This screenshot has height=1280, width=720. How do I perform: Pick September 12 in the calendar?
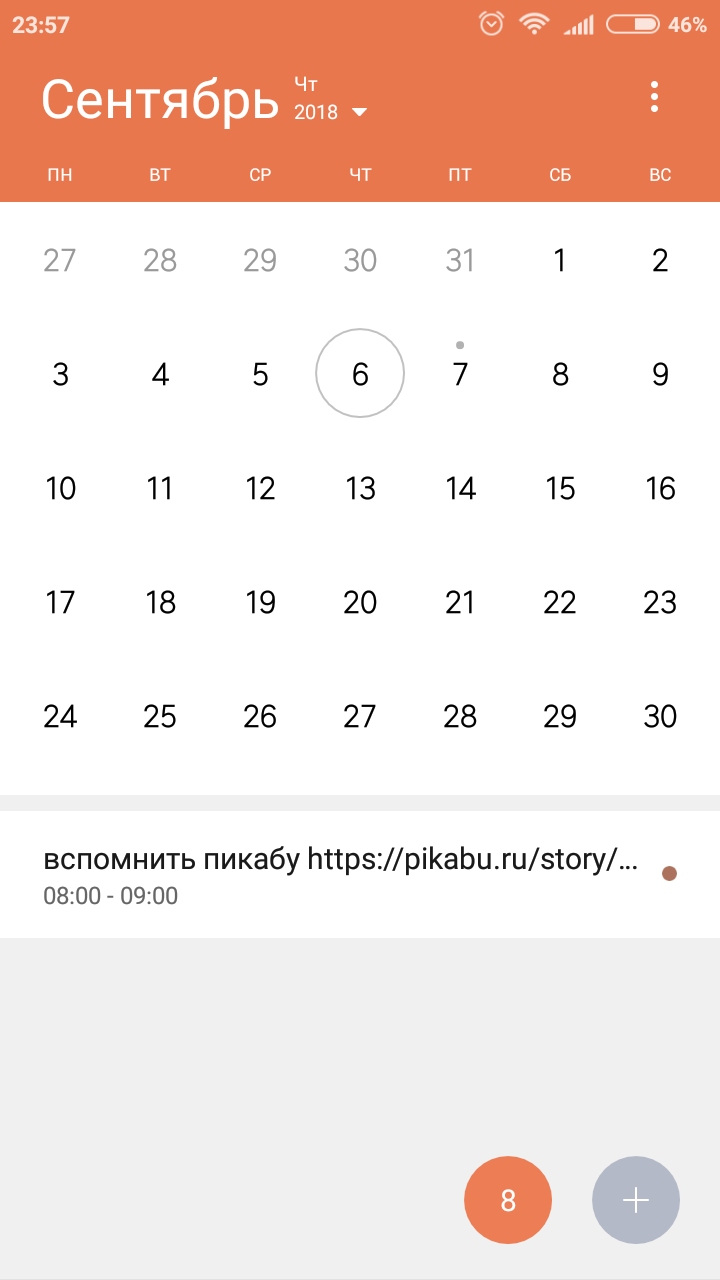(x=260, y=488)
